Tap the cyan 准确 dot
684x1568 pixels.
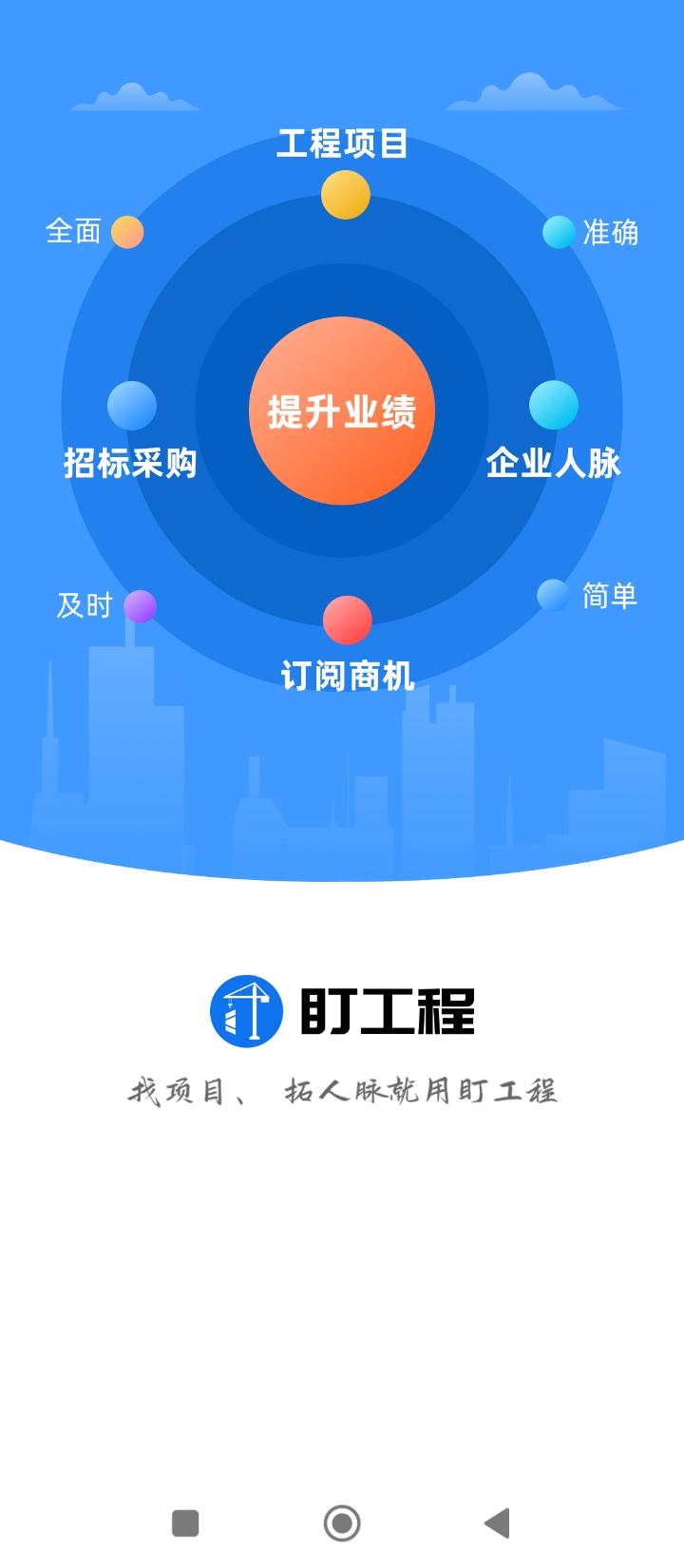point(559,233)
